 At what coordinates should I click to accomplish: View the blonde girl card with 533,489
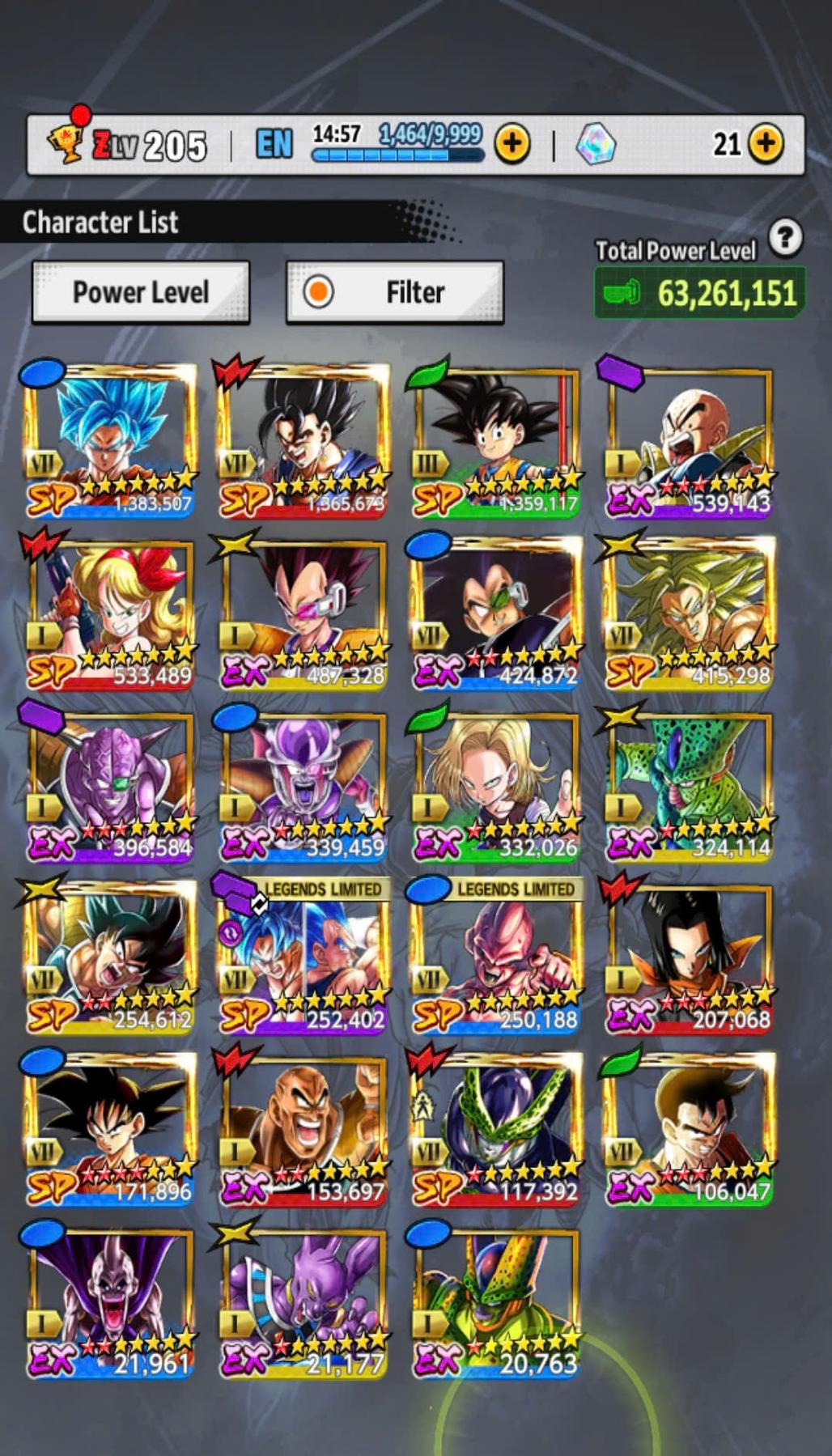[110, 613]
